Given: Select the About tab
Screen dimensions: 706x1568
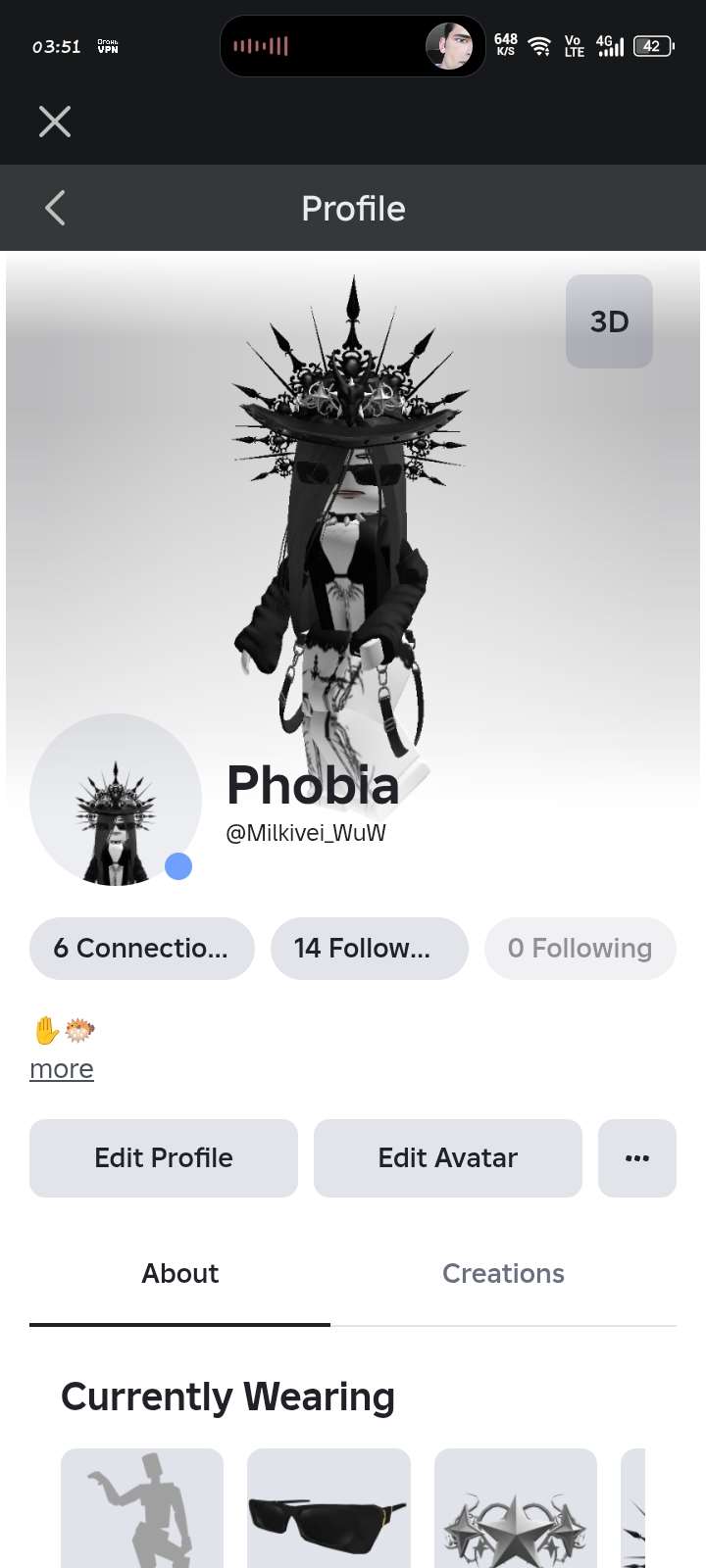Looking at the screenshot, I should 179,1273.
